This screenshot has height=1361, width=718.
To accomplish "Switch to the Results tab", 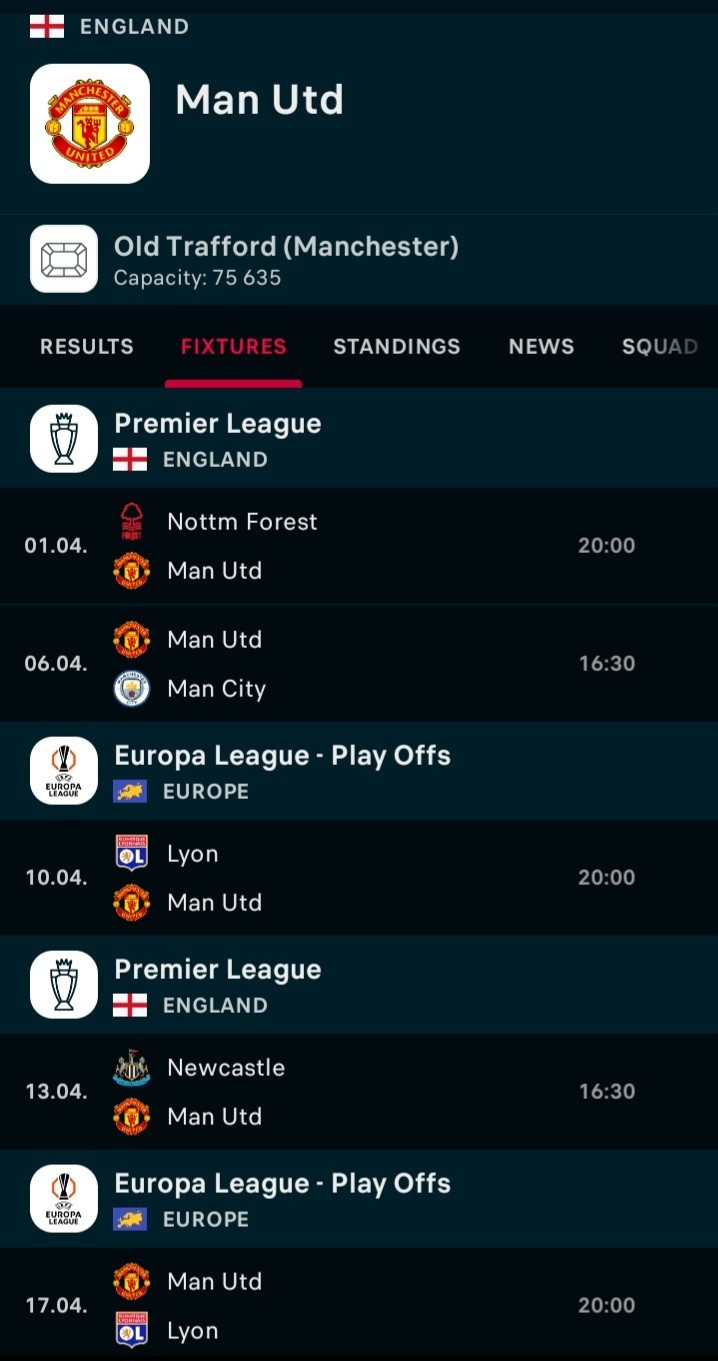I will point(86,347).
